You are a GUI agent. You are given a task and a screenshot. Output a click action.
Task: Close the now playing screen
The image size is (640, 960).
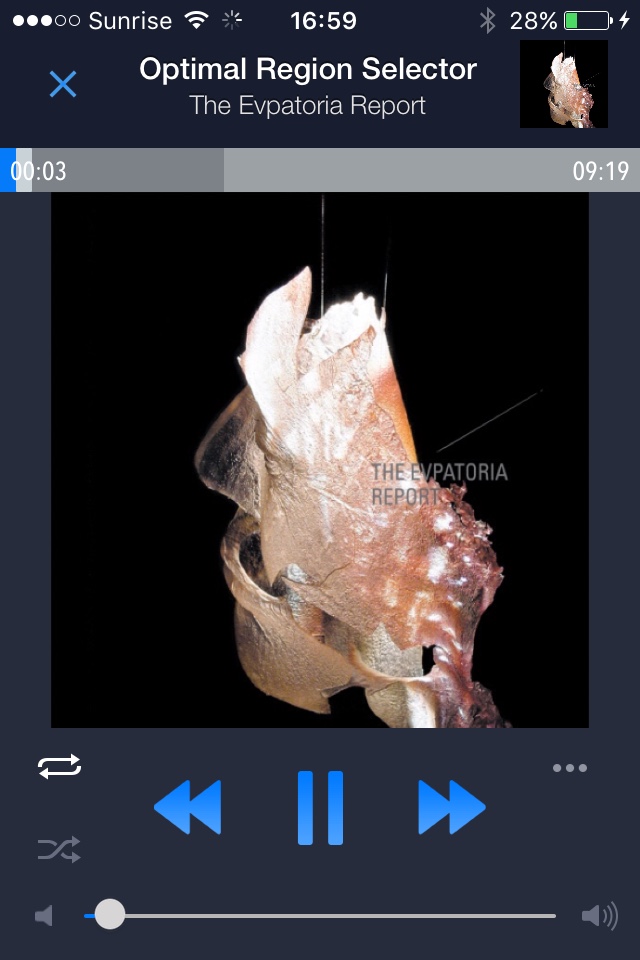click(x=63, y=84)
